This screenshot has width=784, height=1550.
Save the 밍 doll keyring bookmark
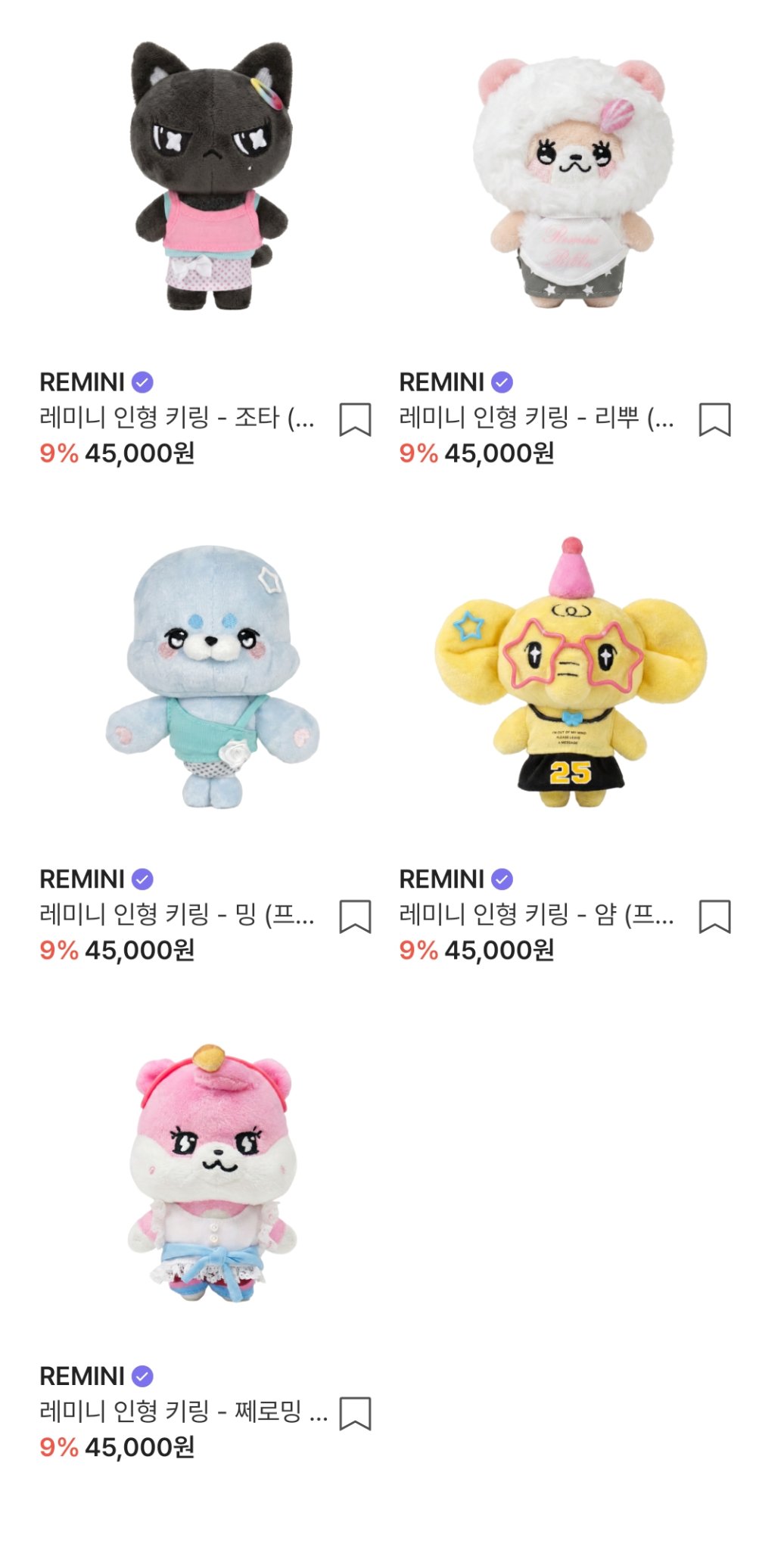(x=355, y=917)
